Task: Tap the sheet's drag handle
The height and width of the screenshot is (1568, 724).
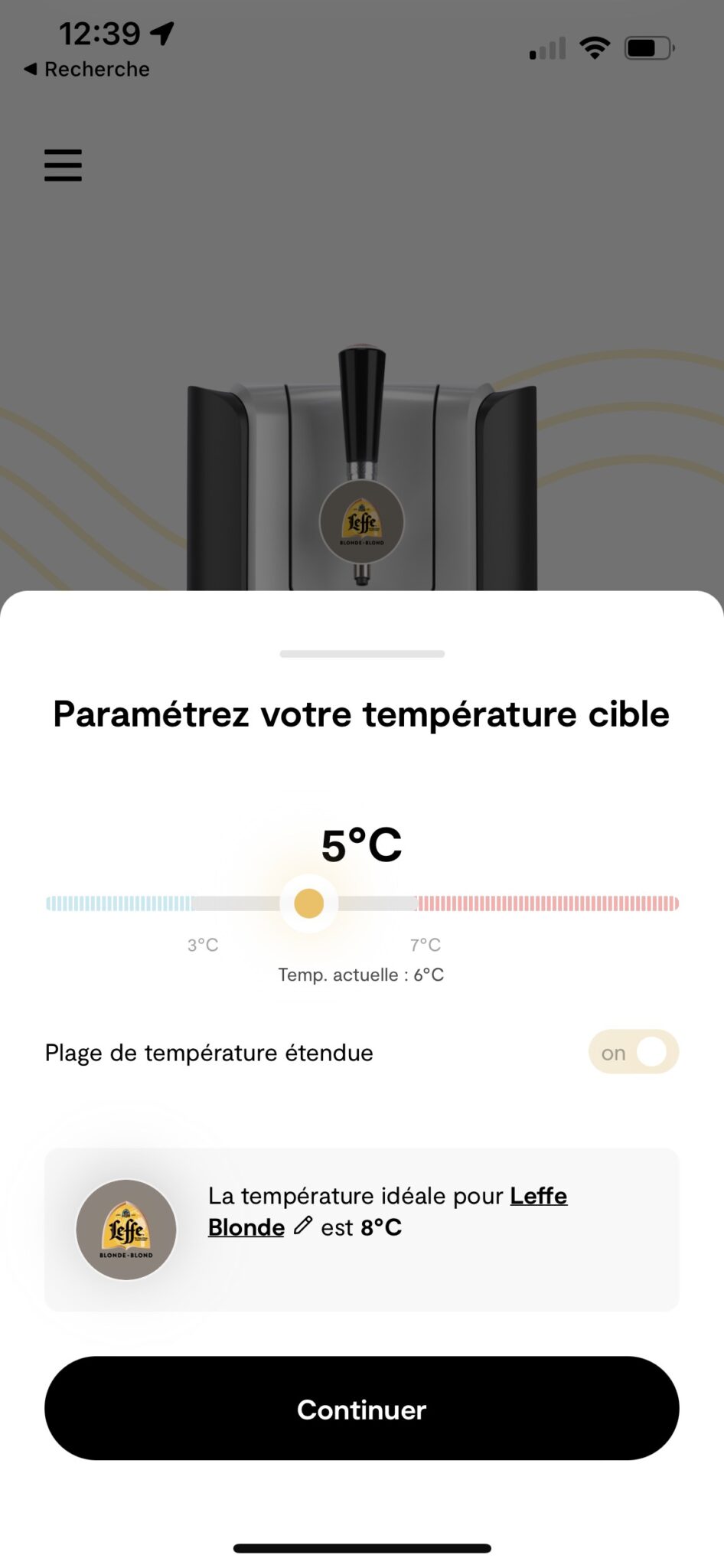Action: (x=362, y=654)
